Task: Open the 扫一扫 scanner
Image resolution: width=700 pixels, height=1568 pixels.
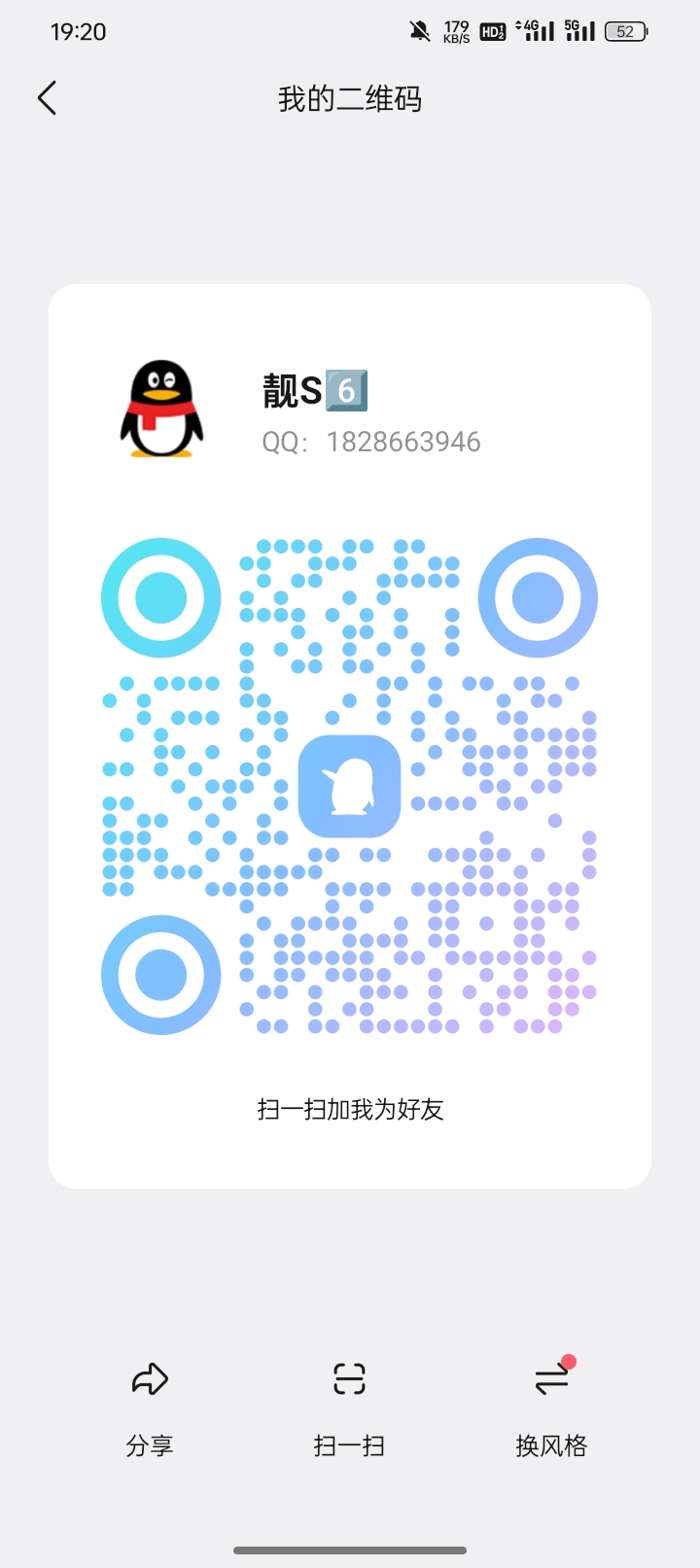Action: (x=349, y=1404)
